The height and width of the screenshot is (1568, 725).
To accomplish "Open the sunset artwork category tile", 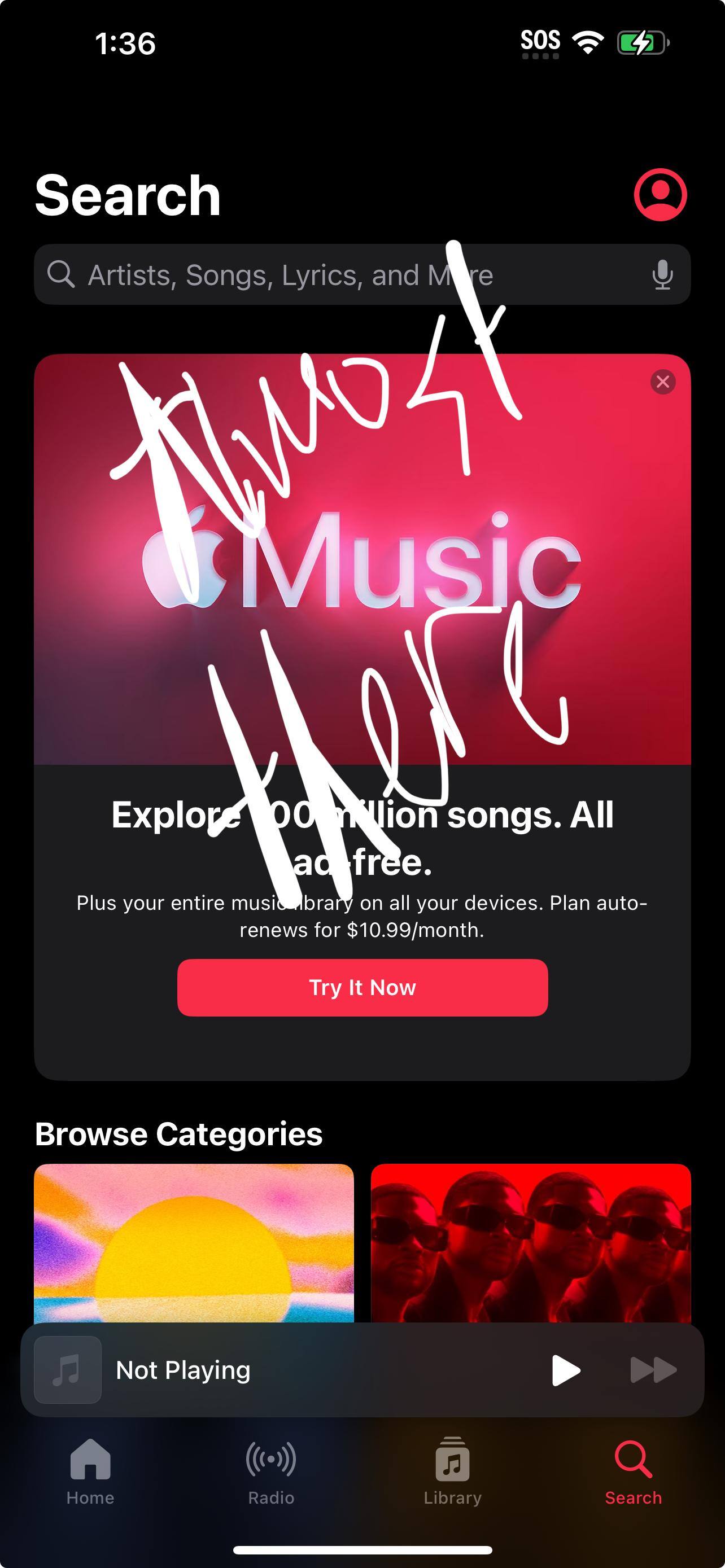I will pyautogui.click(x=194, y=1242).
